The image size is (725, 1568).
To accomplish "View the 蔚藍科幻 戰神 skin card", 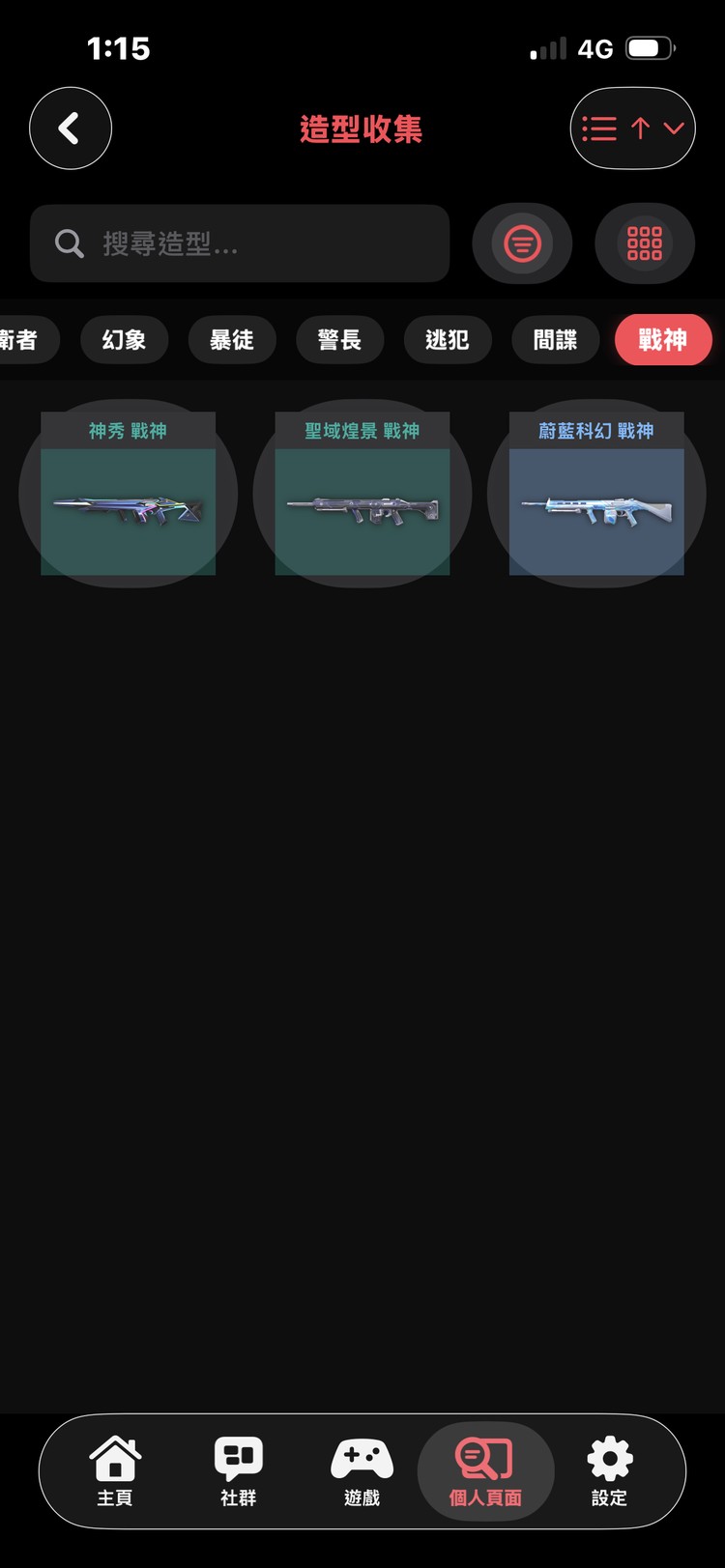I will click(596, 494).
